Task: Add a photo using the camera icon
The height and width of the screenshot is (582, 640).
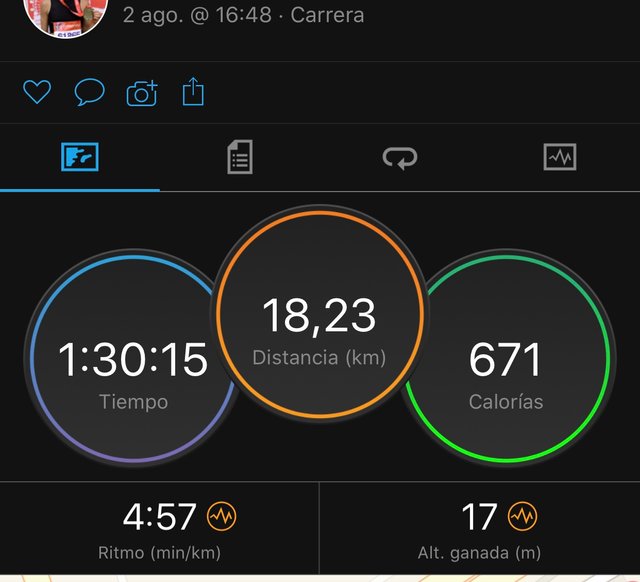Action: click(x=142, y=94)
